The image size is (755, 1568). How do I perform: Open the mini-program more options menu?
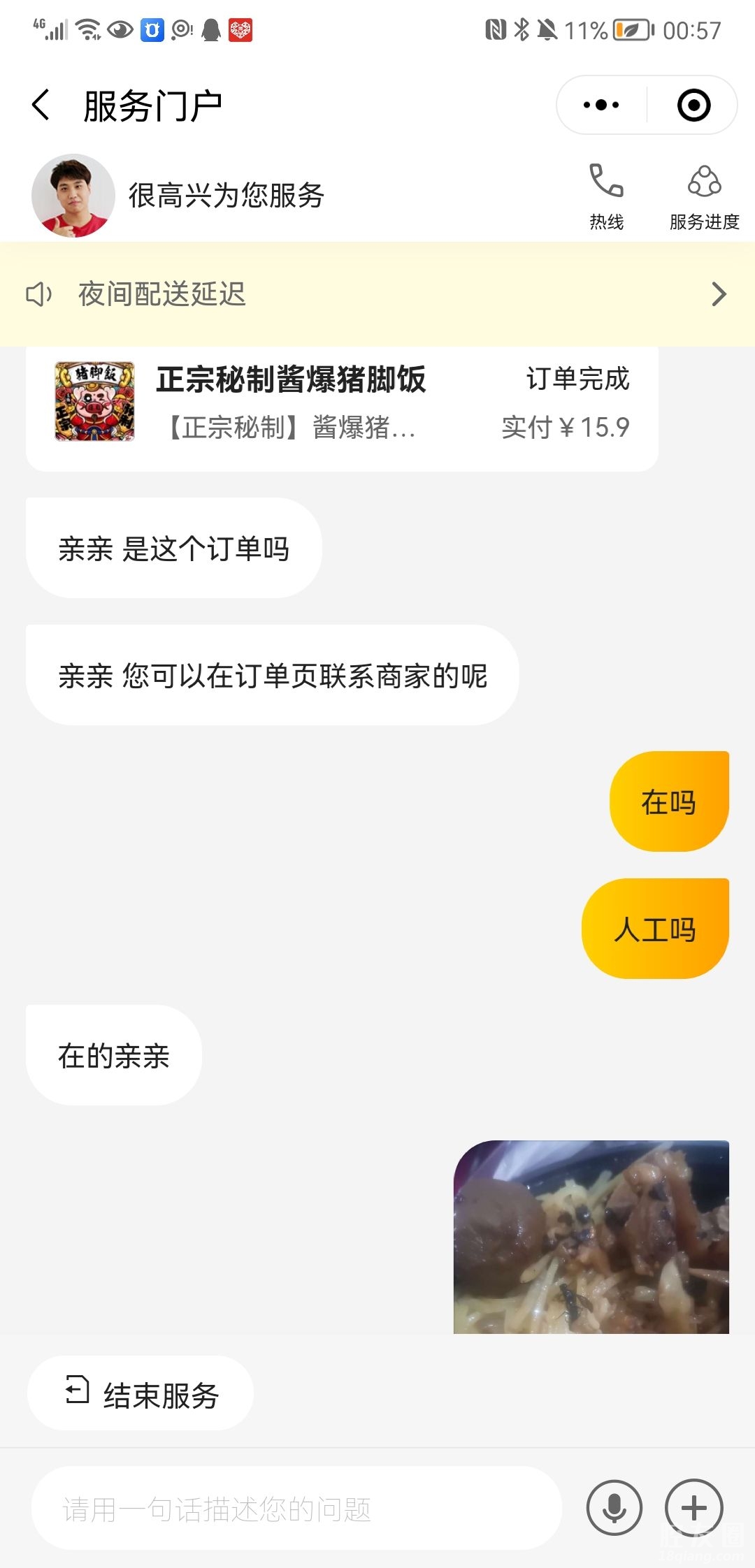click(x=601, y=106)
